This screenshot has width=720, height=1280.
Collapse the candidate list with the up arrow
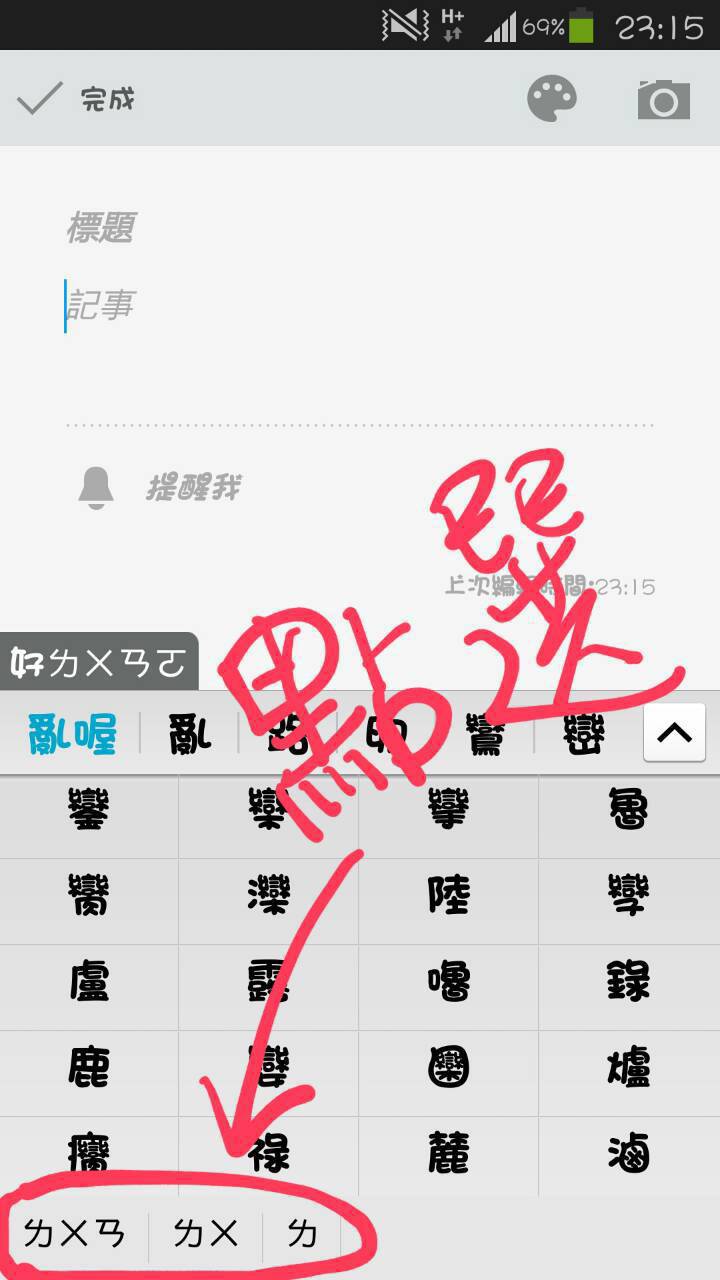click(x=674, y=733)
